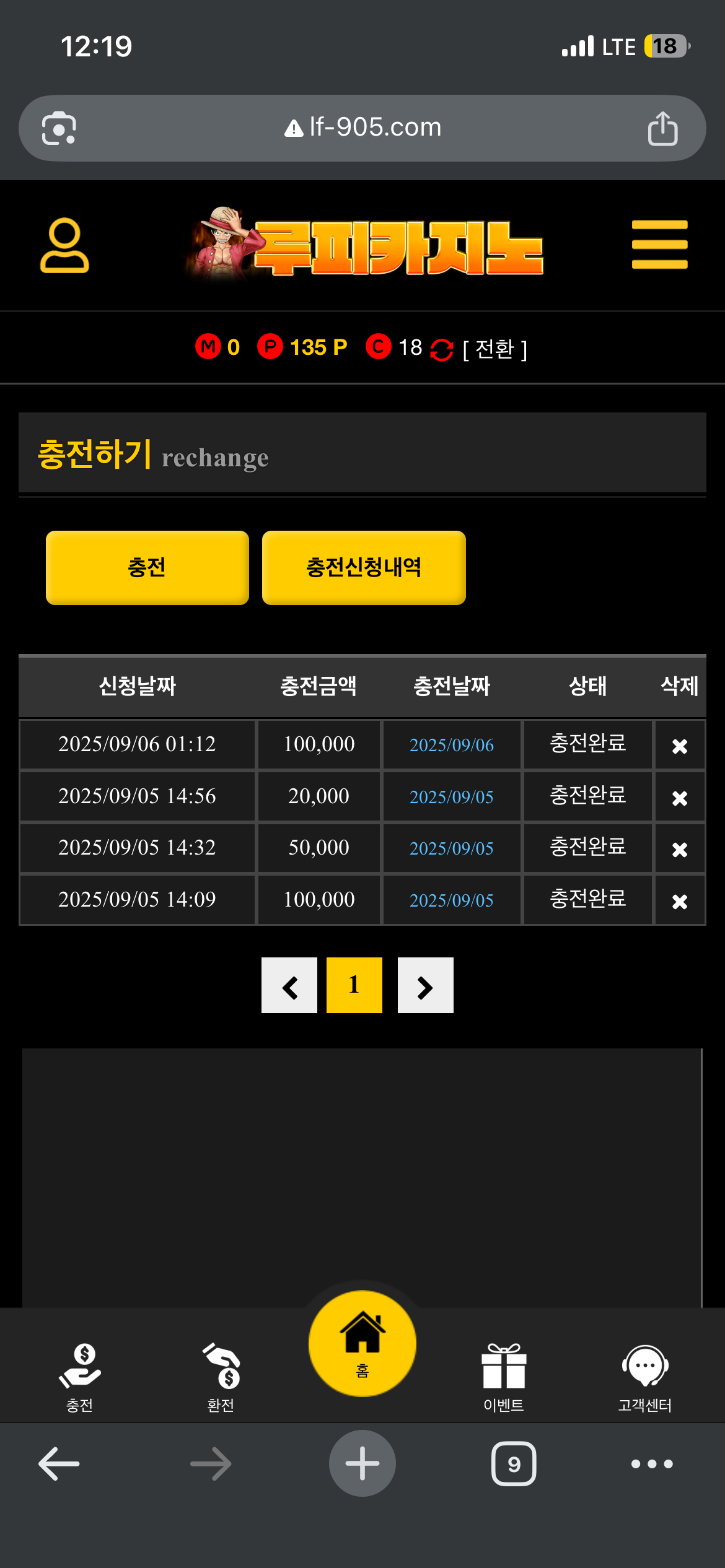Contact 고객센터 customer center
The height and width of the screenshot is (1568, 725).
click(x=645, y=1377)
